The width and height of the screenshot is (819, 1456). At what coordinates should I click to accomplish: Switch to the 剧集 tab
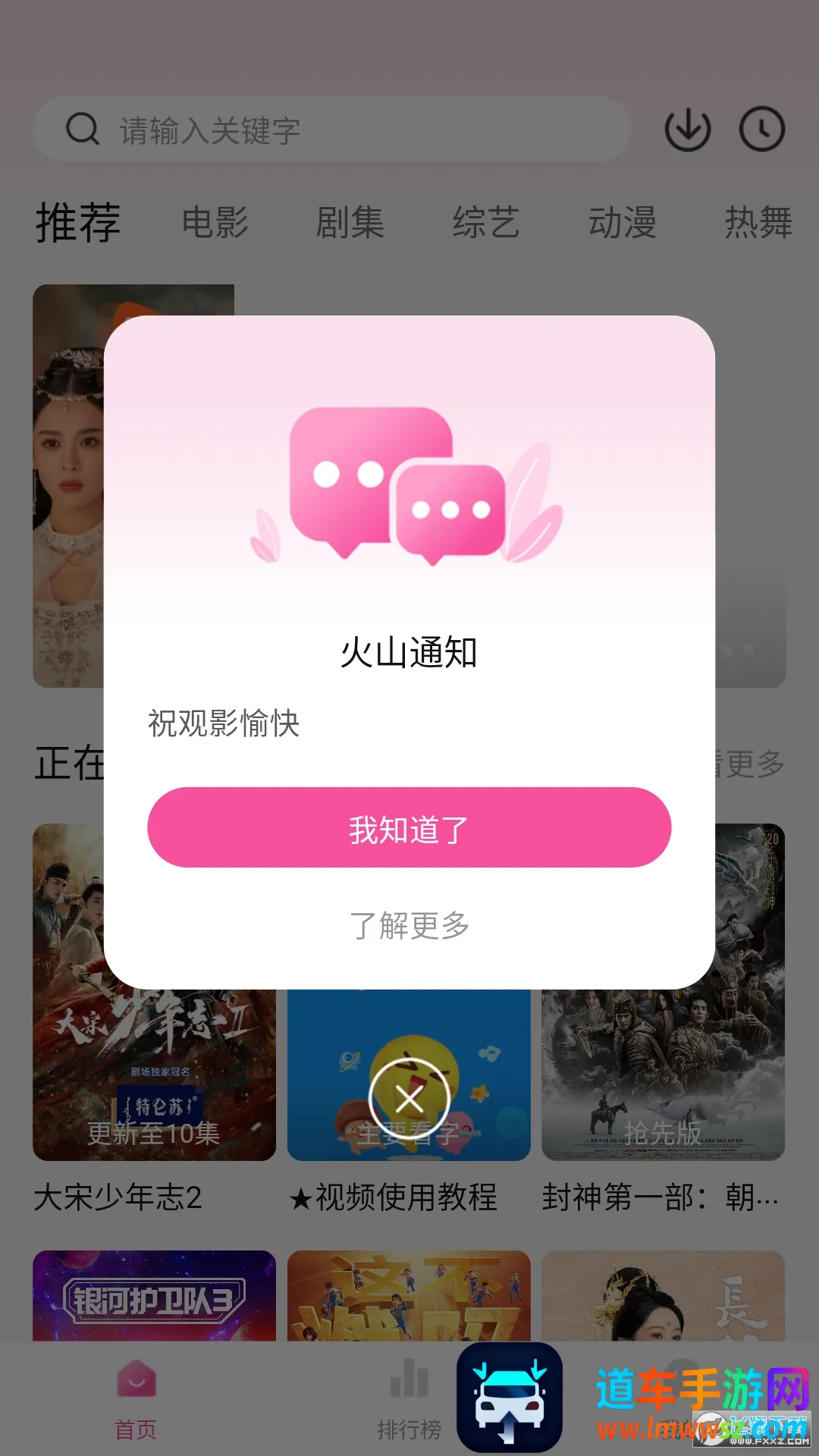[350, 223]
